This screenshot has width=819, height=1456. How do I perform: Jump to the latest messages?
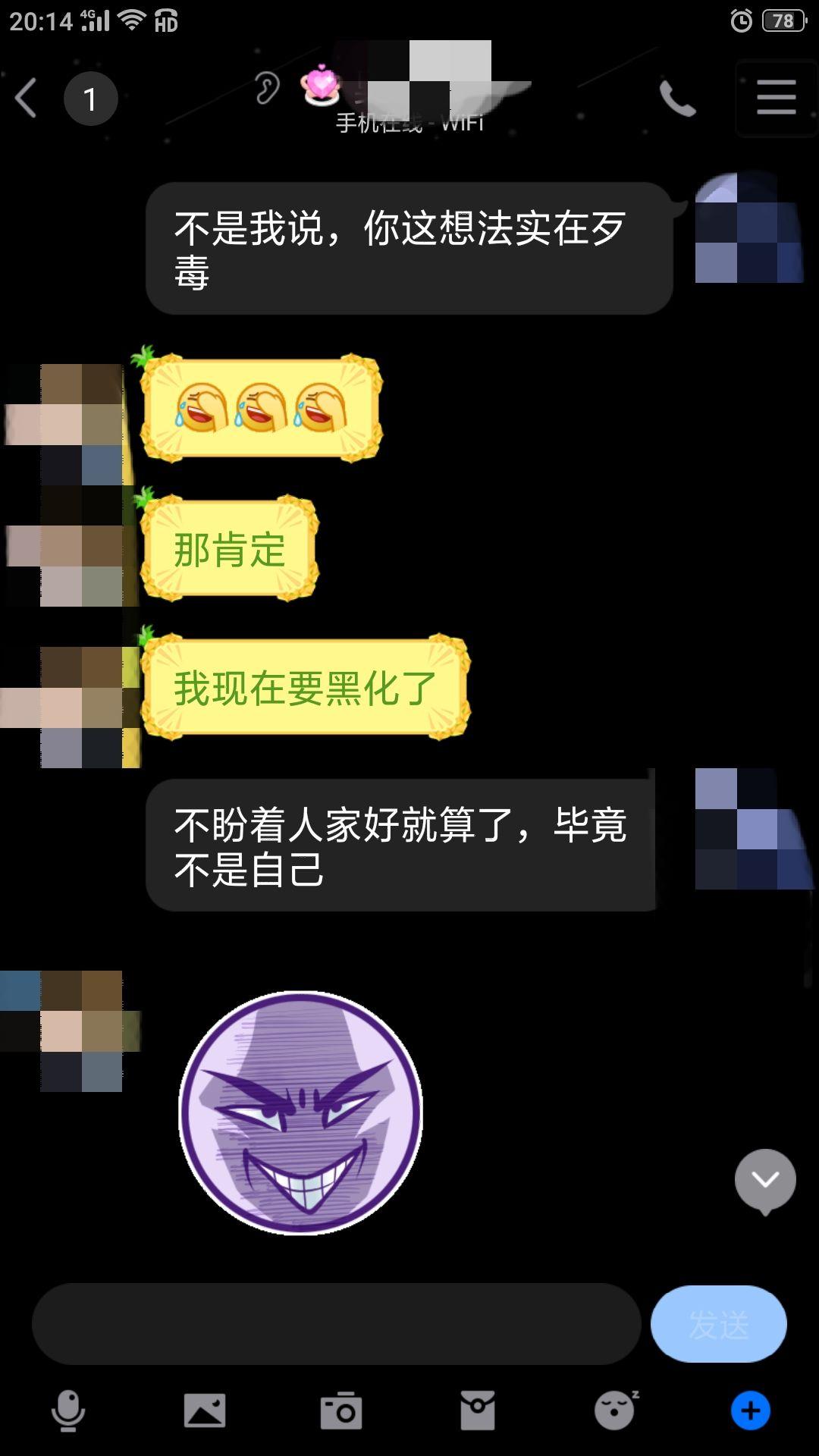coord(765,1180)
